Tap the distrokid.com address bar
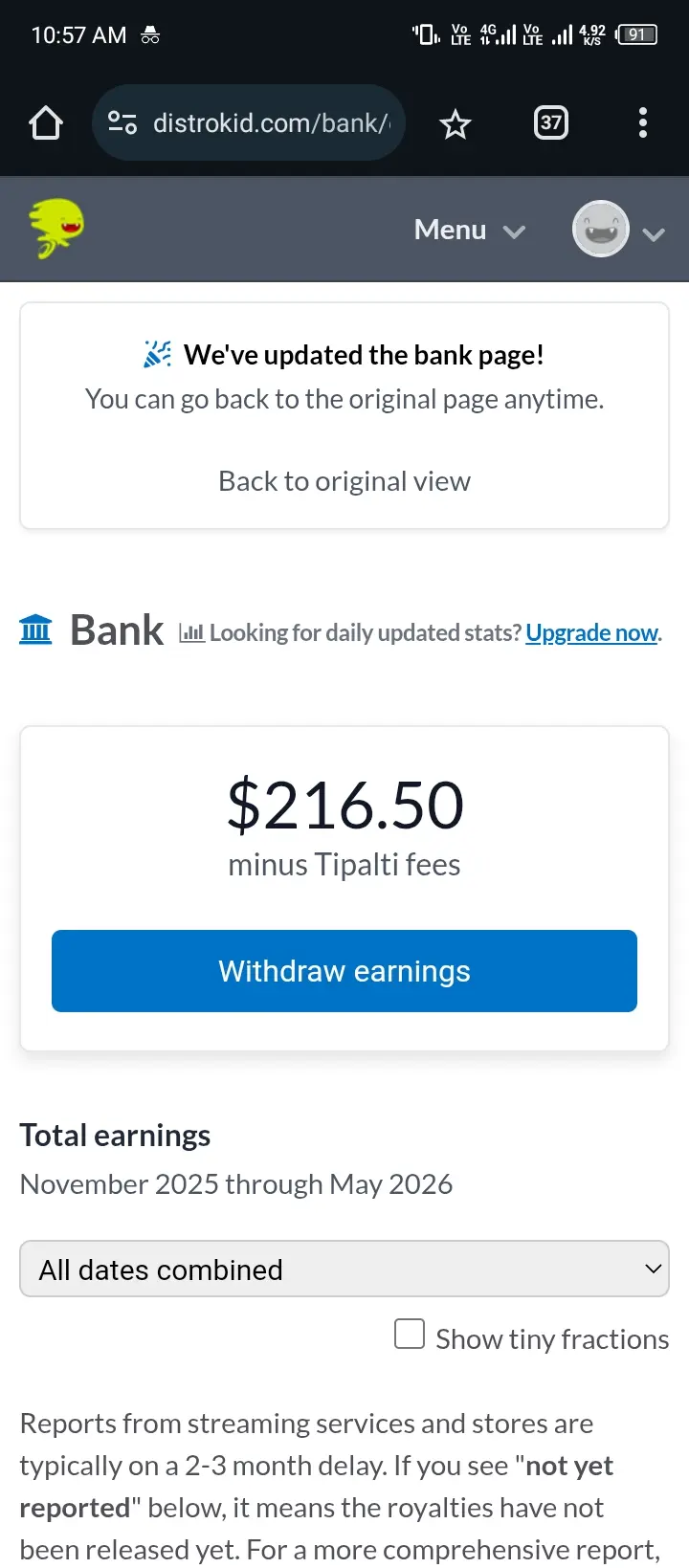The height and width of the screenshot is (1568, 689). point(249,122)
